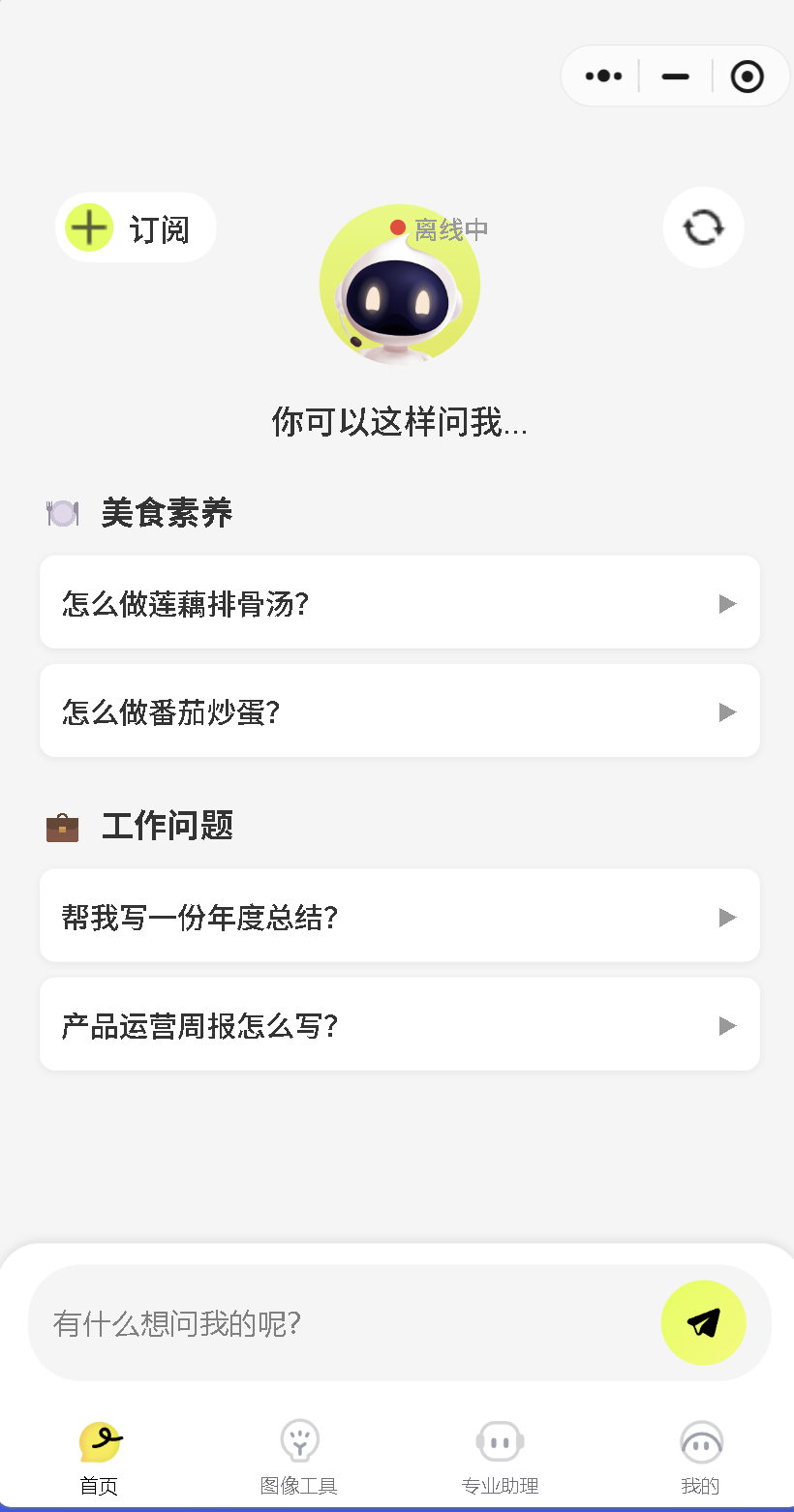Expand the 怎么做番茄炒蛋 suggestion arrow
Screen dimensions: 794x1512
click(726, 711)
